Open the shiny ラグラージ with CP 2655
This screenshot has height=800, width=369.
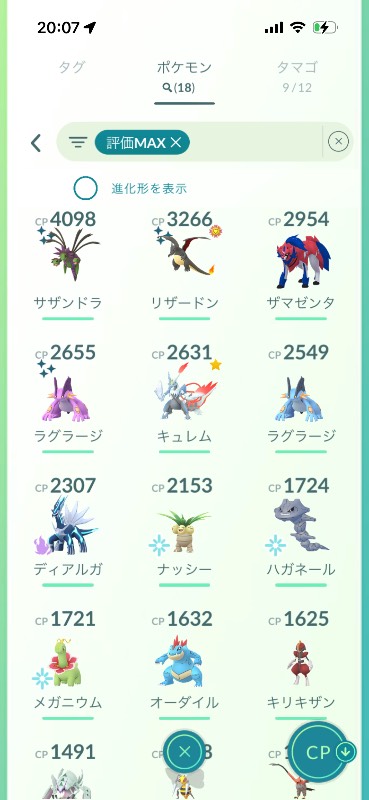click(x=67, y=397)
